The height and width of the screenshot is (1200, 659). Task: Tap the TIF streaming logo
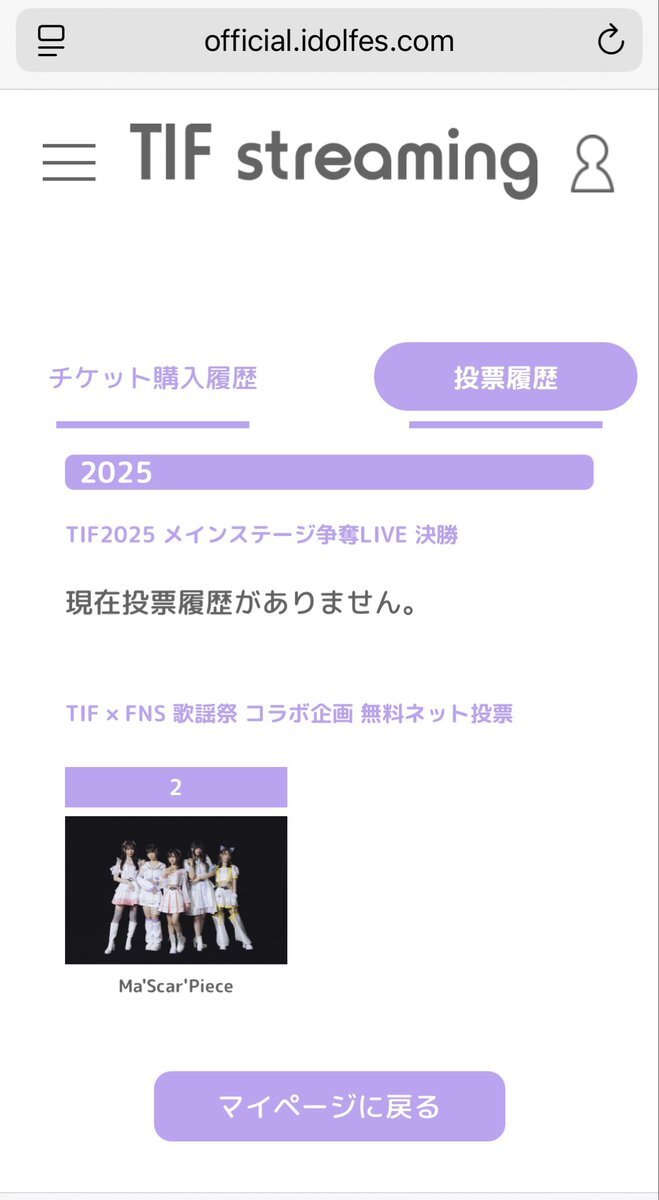[333, 160]
